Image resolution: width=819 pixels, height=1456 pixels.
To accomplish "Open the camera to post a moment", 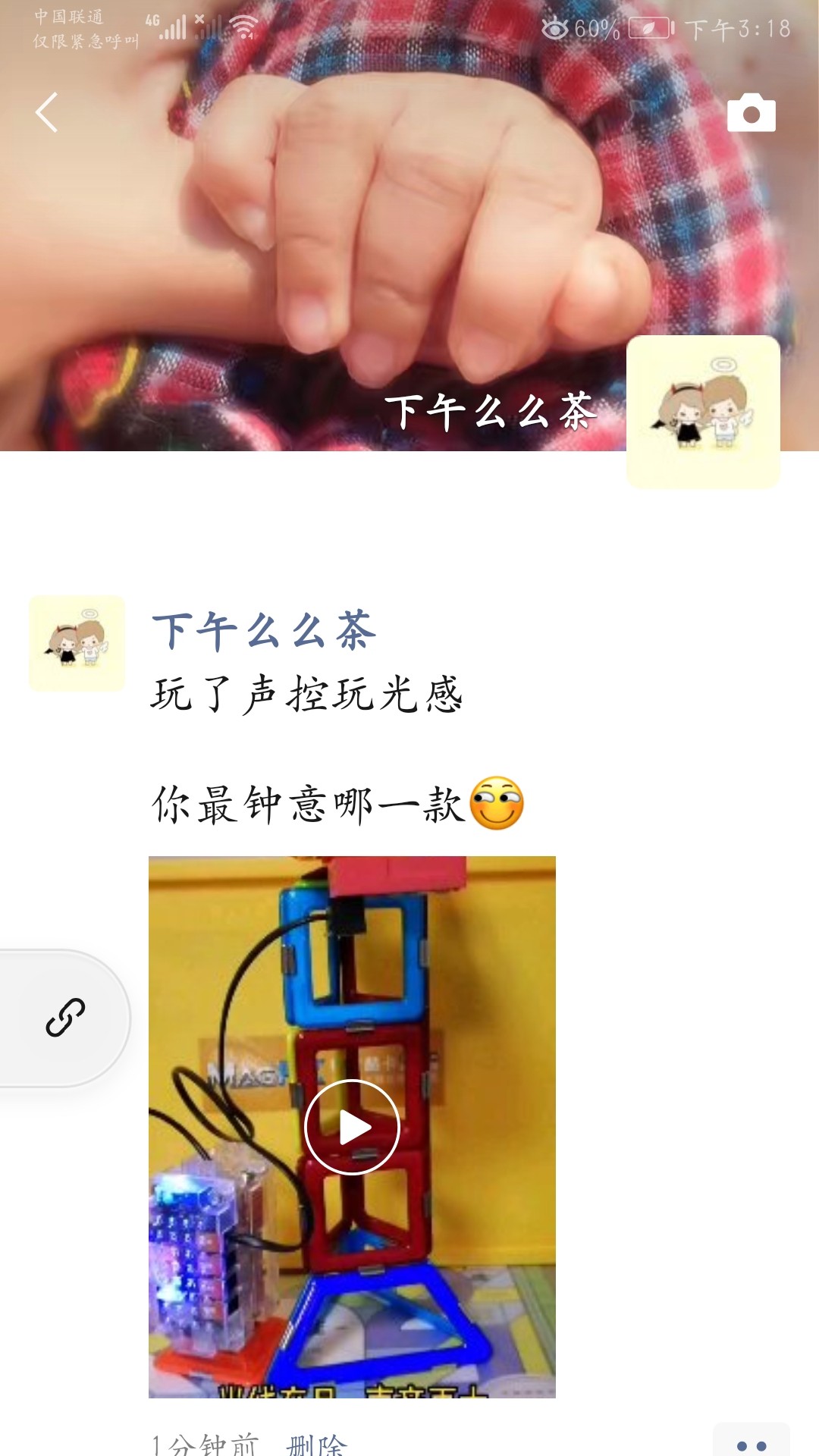I will [x=751, y=114].
